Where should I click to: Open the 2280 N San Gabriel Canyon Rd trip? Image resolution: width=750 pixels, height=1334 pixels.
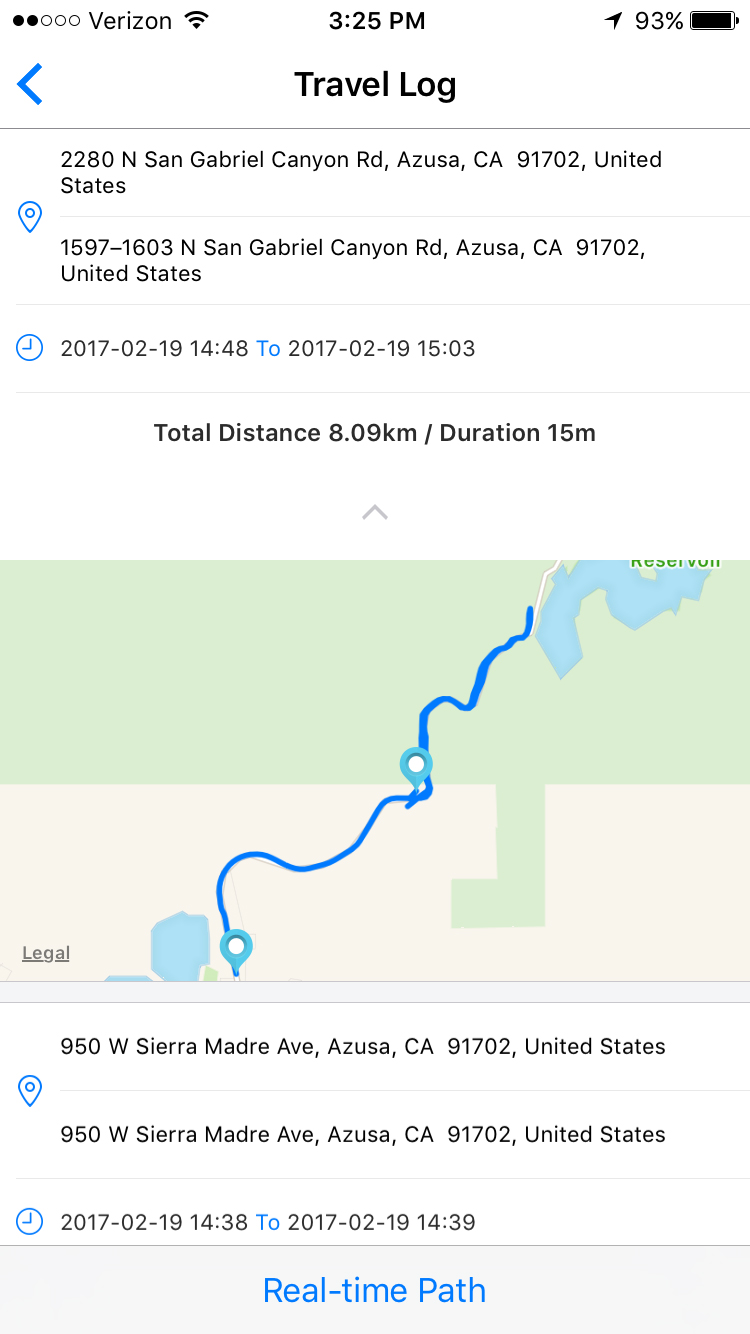pos(375,216)
